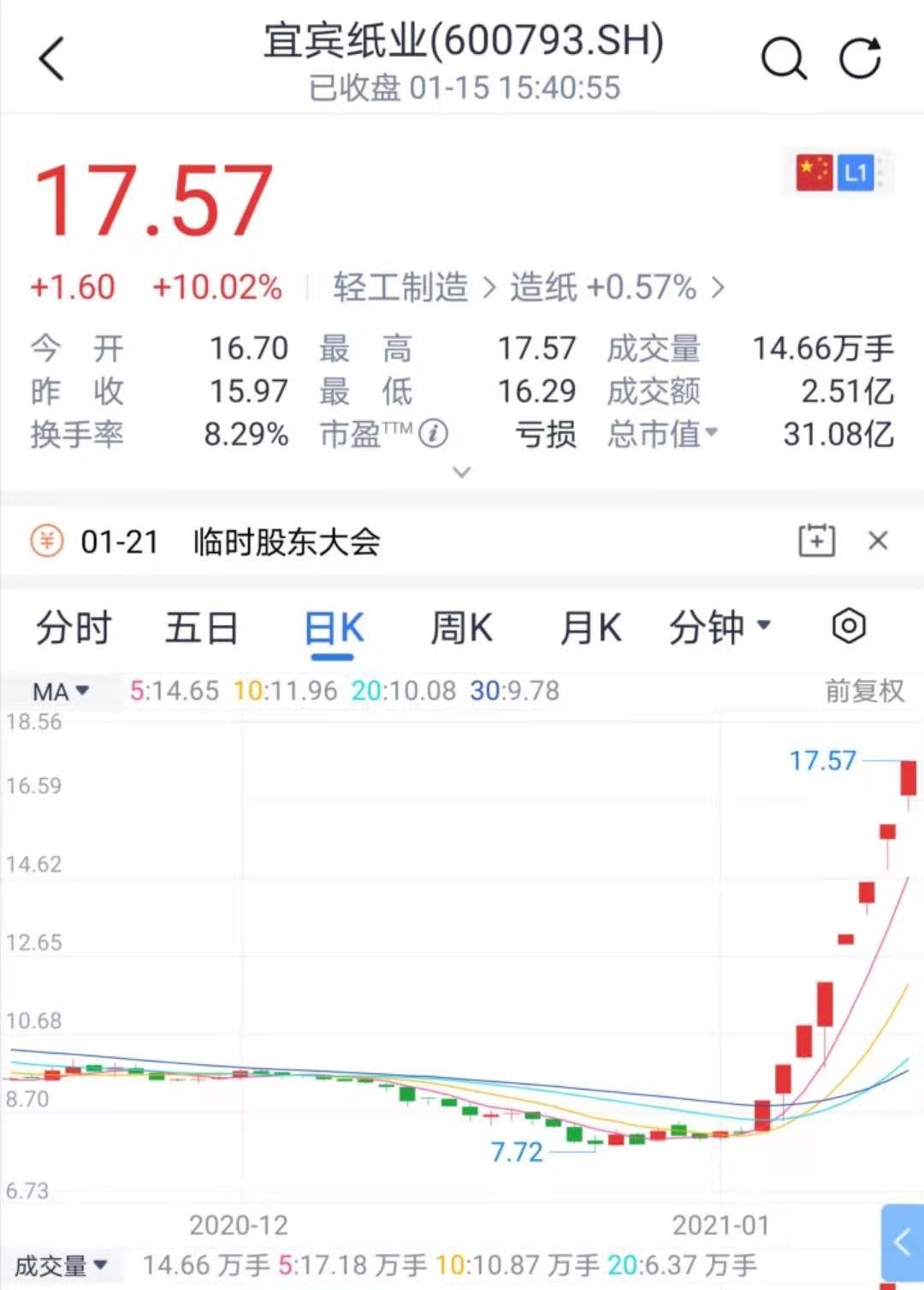Dismiss the 临时股东大会 banner
Screen dimensions: 924x1290
pyautogui.click(x=878, y=541)
